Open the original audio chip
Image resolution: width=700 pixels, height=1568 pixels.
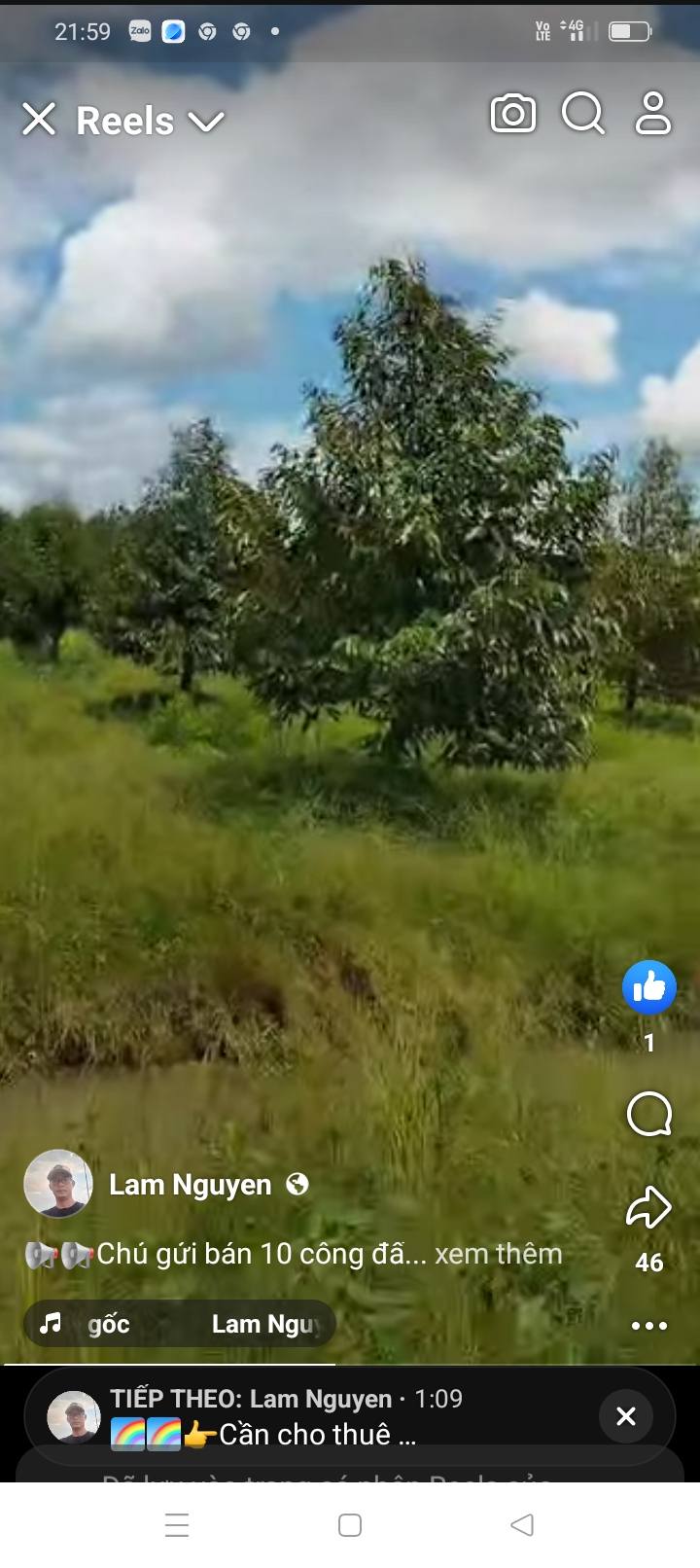[180, 1324]
